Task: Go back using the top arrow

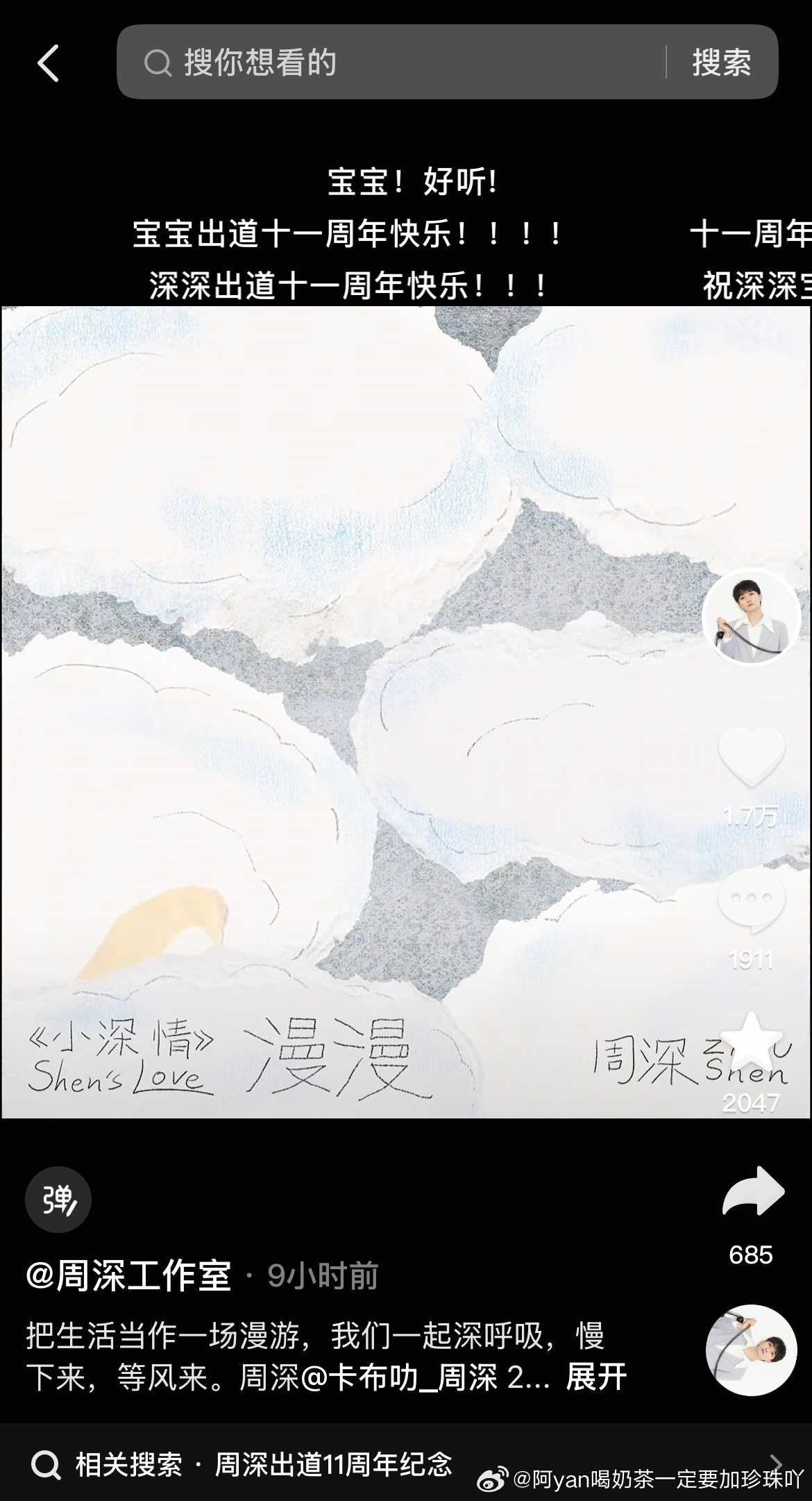Action: tap(48, 63)
